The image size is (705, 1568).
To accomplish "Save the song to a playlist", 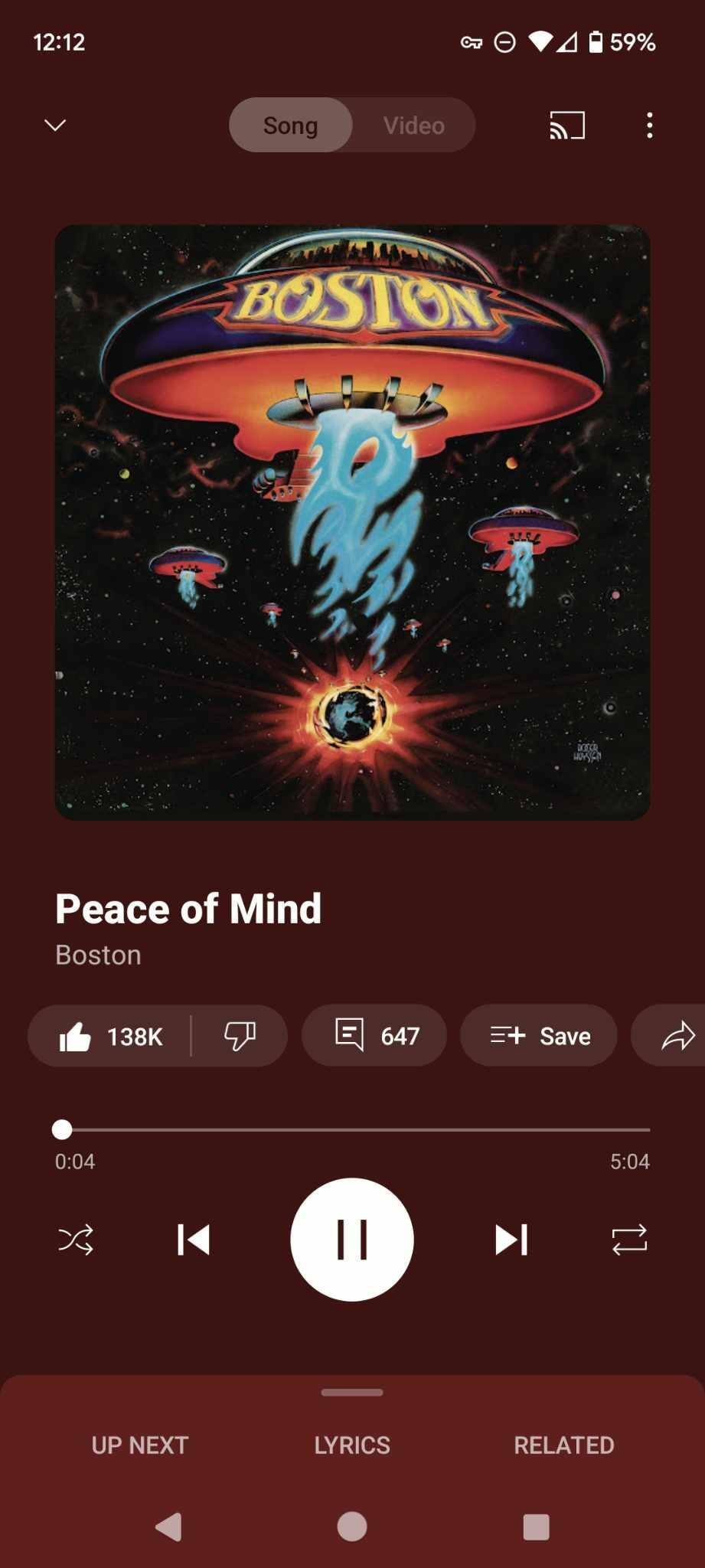I will (539, 1036).
